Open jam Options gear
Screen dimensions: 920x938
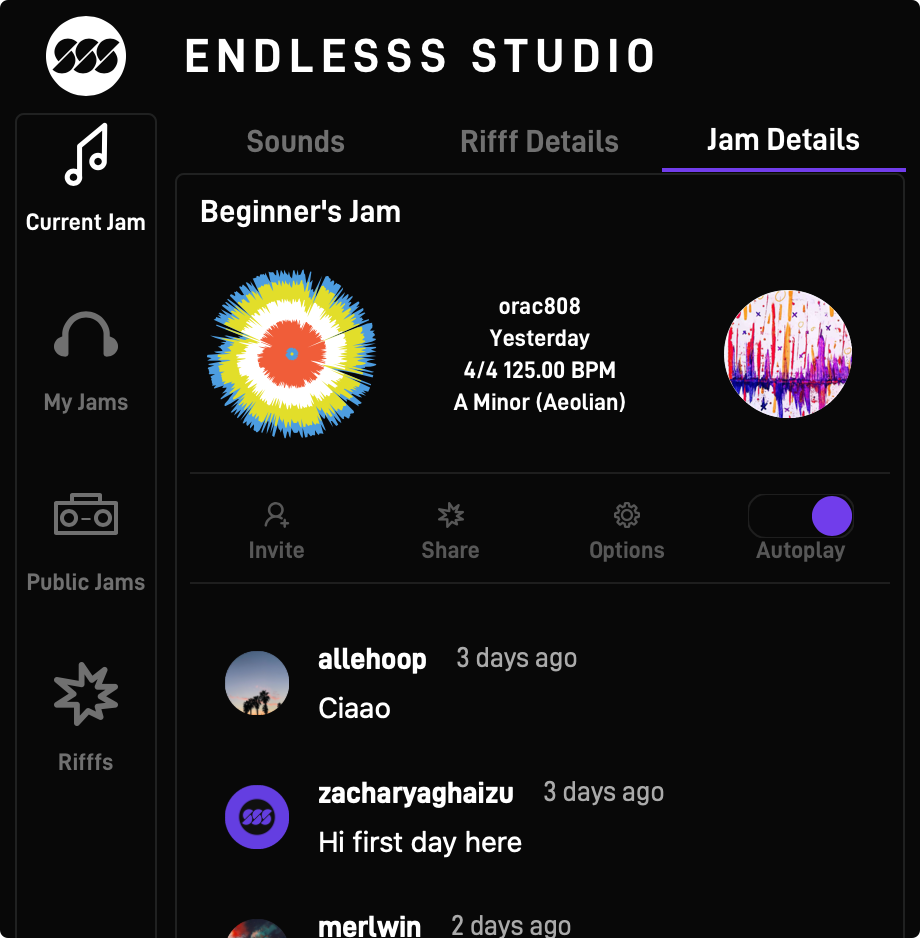coord(627,531)
